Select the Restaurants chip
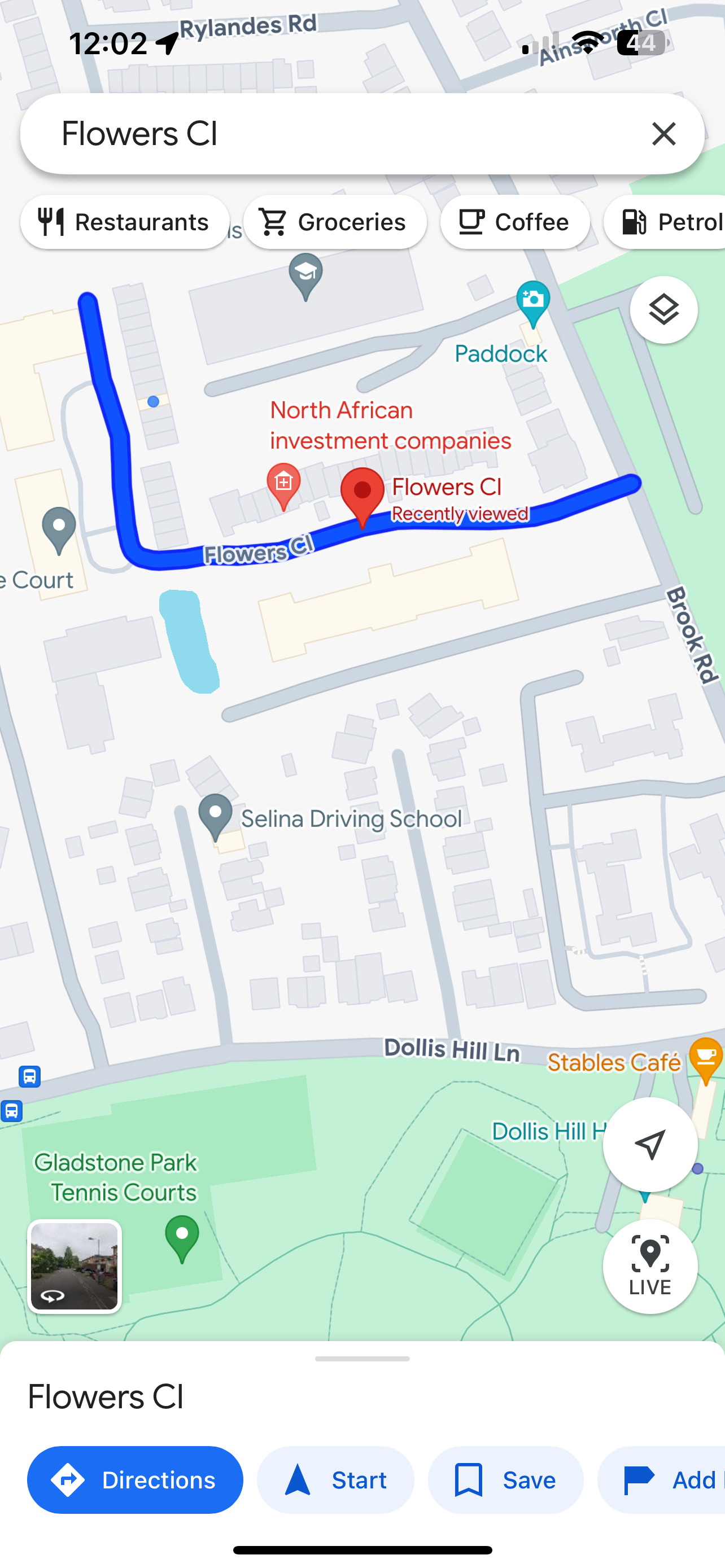The width and height of the screenshot is (725, 1568). (125, 222)
